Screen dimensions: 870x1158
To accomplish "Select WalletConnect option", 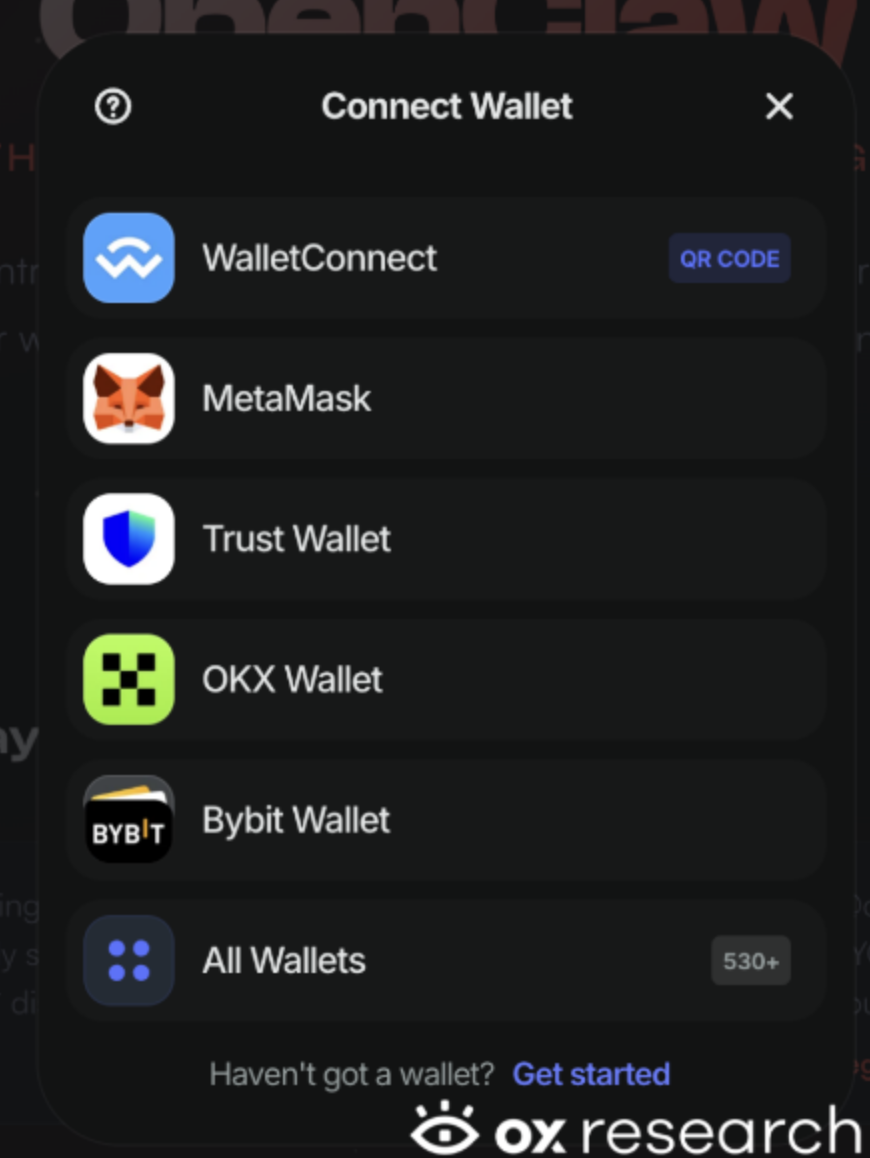I will click(445, 258).
